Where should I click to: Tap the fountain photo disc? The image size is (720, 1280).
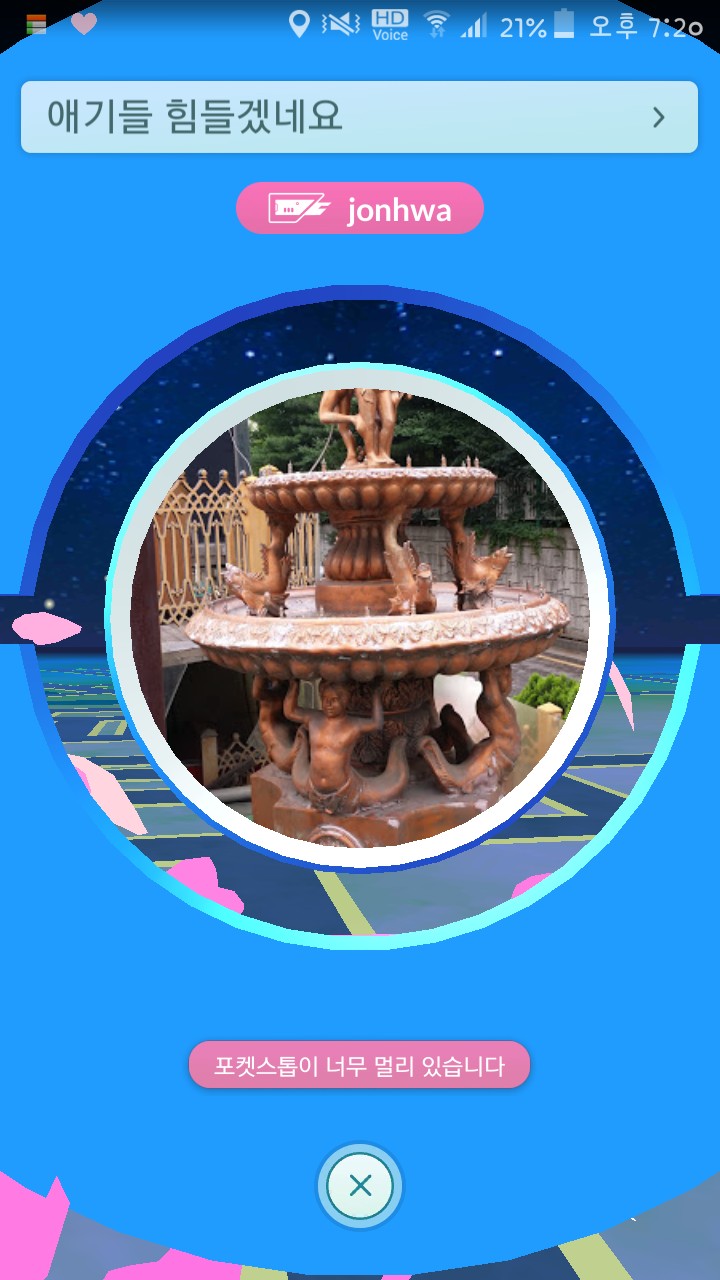tap(360, 618)
